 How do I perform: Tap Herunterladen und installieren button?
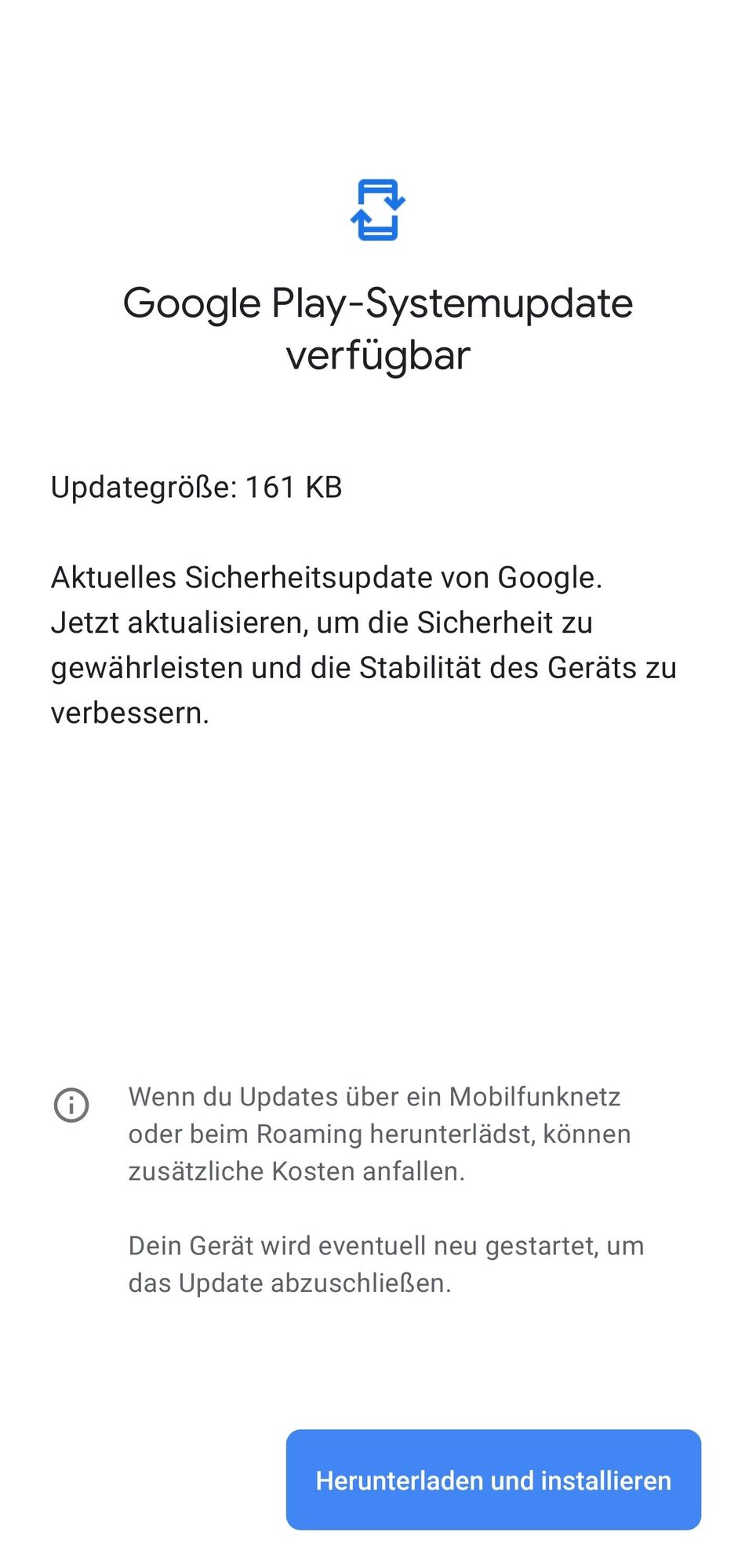493,1479
